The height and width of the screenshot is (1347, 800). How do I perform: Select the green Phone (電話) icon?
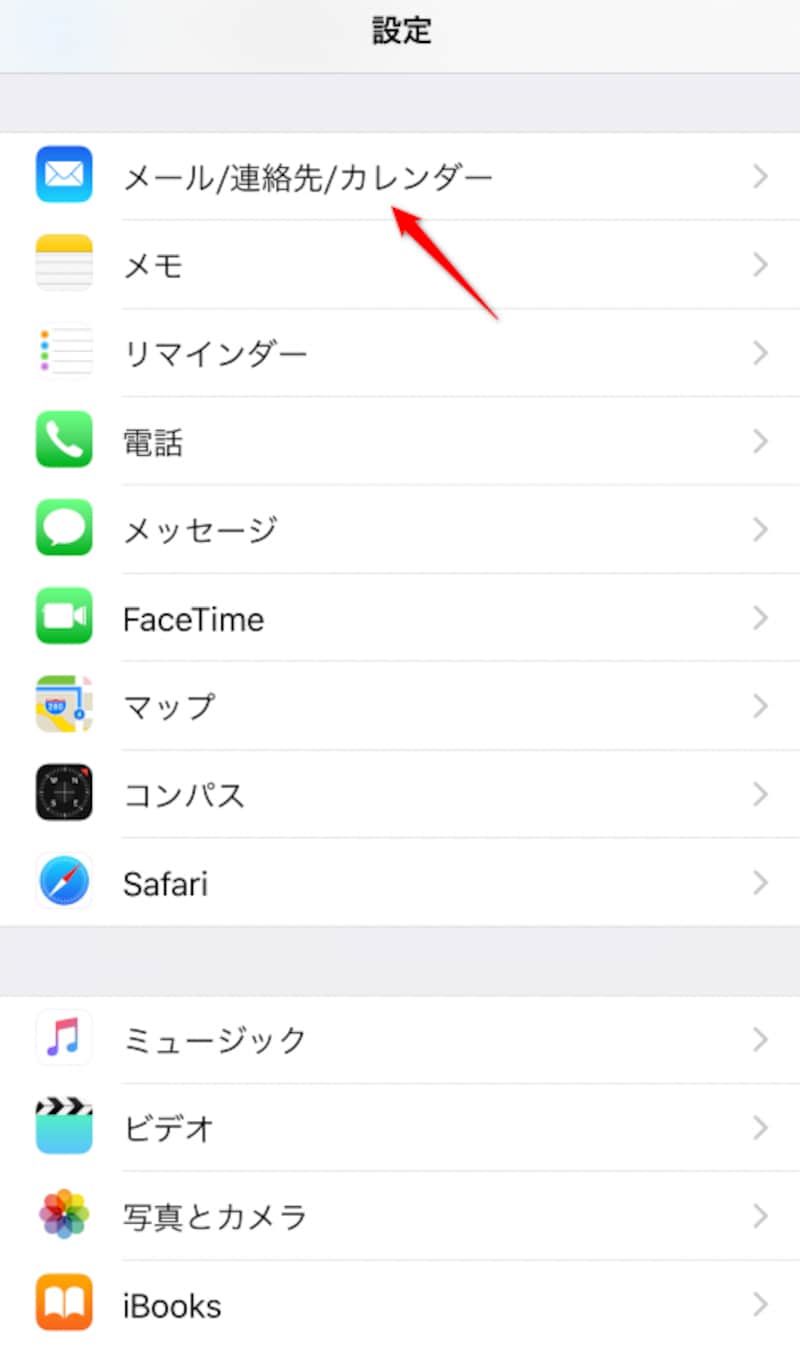pyautogui.click(x=64, y=440)
